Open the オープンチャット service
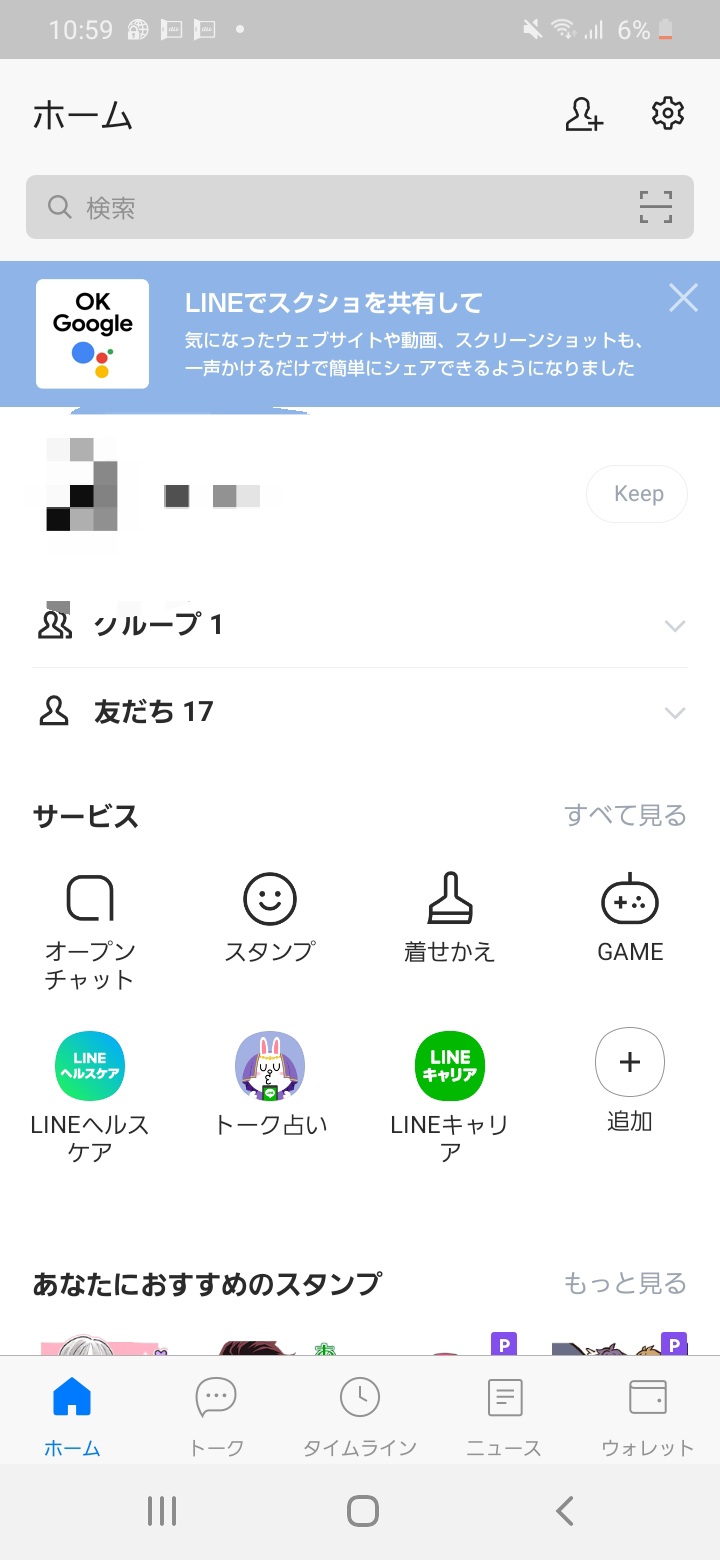This screenshot has width=720, height=1560. point(90,929)
